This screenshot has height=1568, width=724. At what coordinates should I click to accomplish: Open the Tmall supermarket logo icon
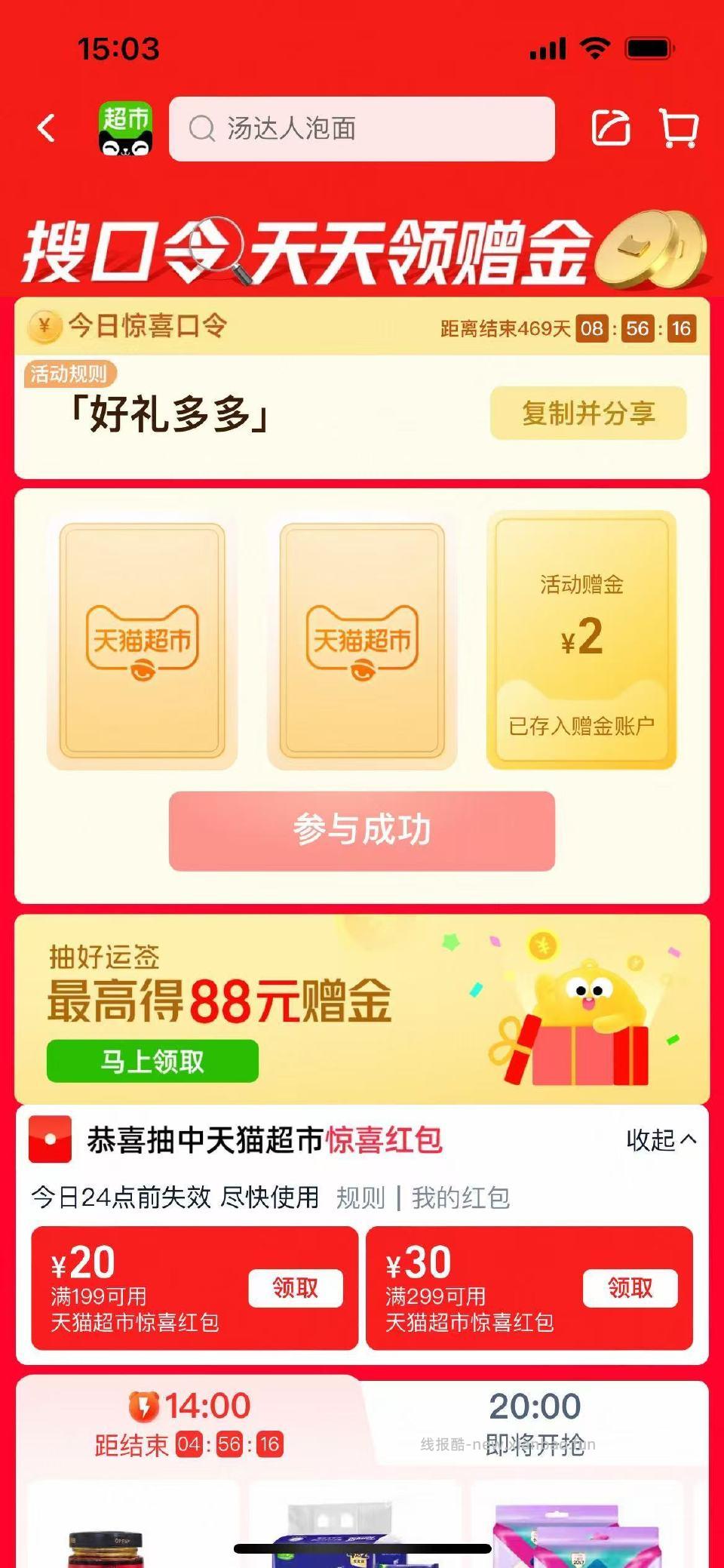125,128
